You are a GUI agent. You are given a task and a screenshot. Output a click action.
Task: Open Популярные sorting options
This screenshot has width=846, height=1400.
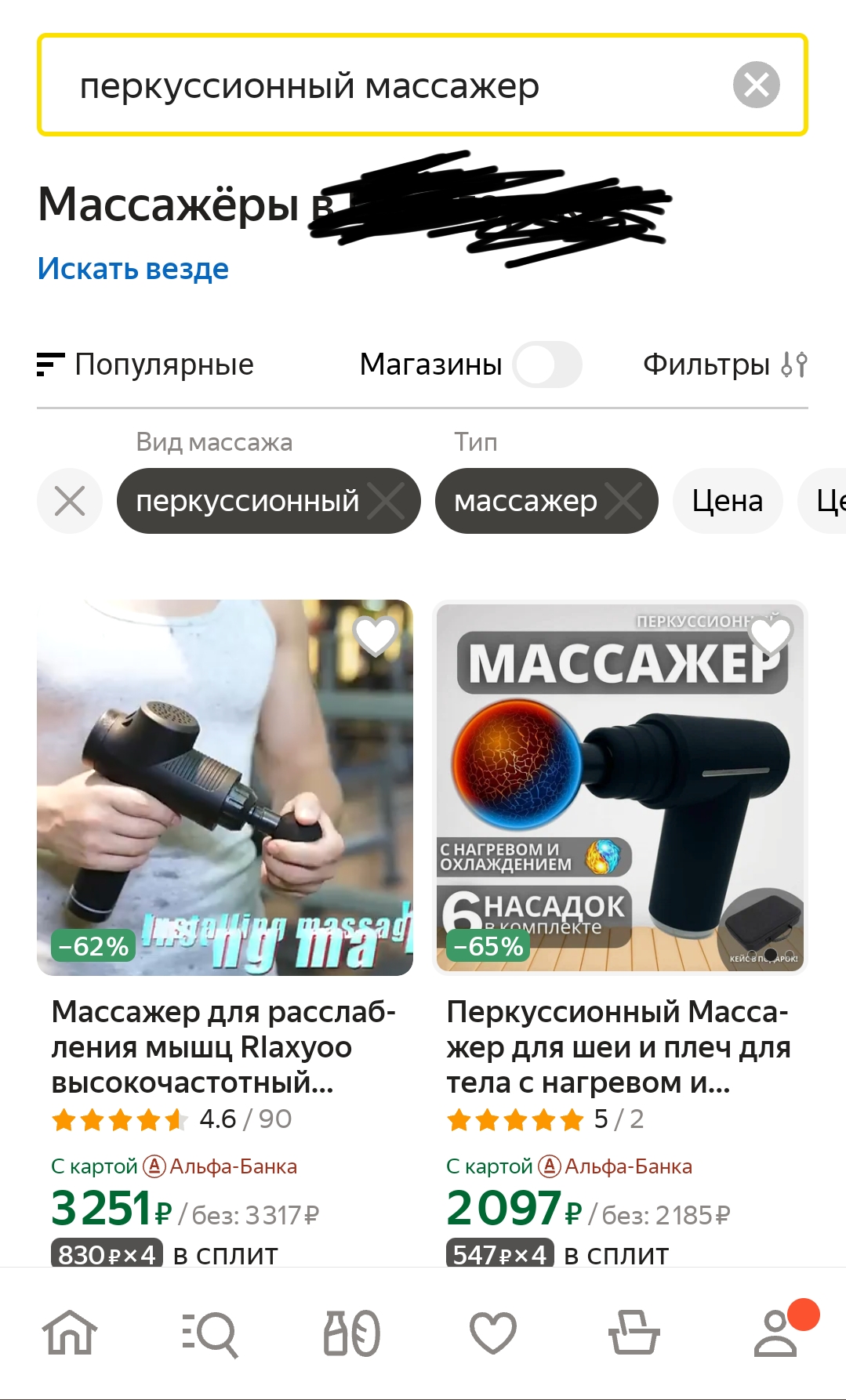pyautogui.click(x=147, y=365)
